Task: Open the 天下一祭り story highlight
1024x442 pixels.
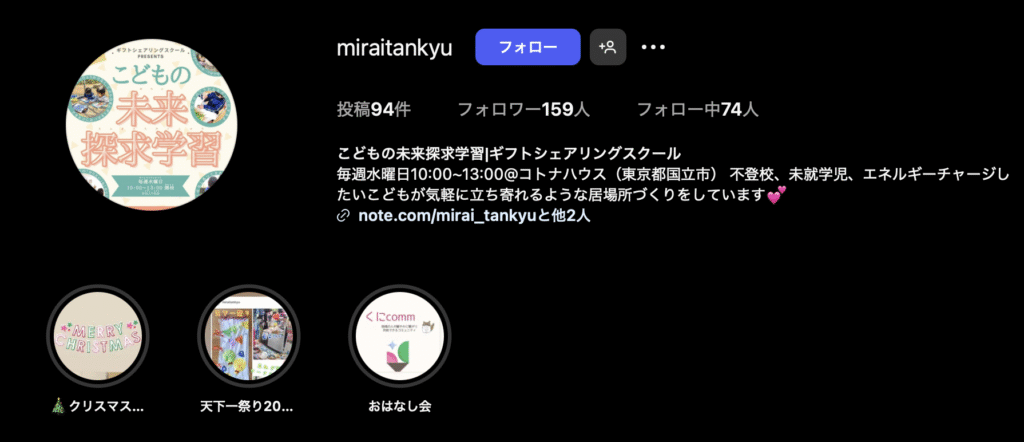Action: (249, 334)
